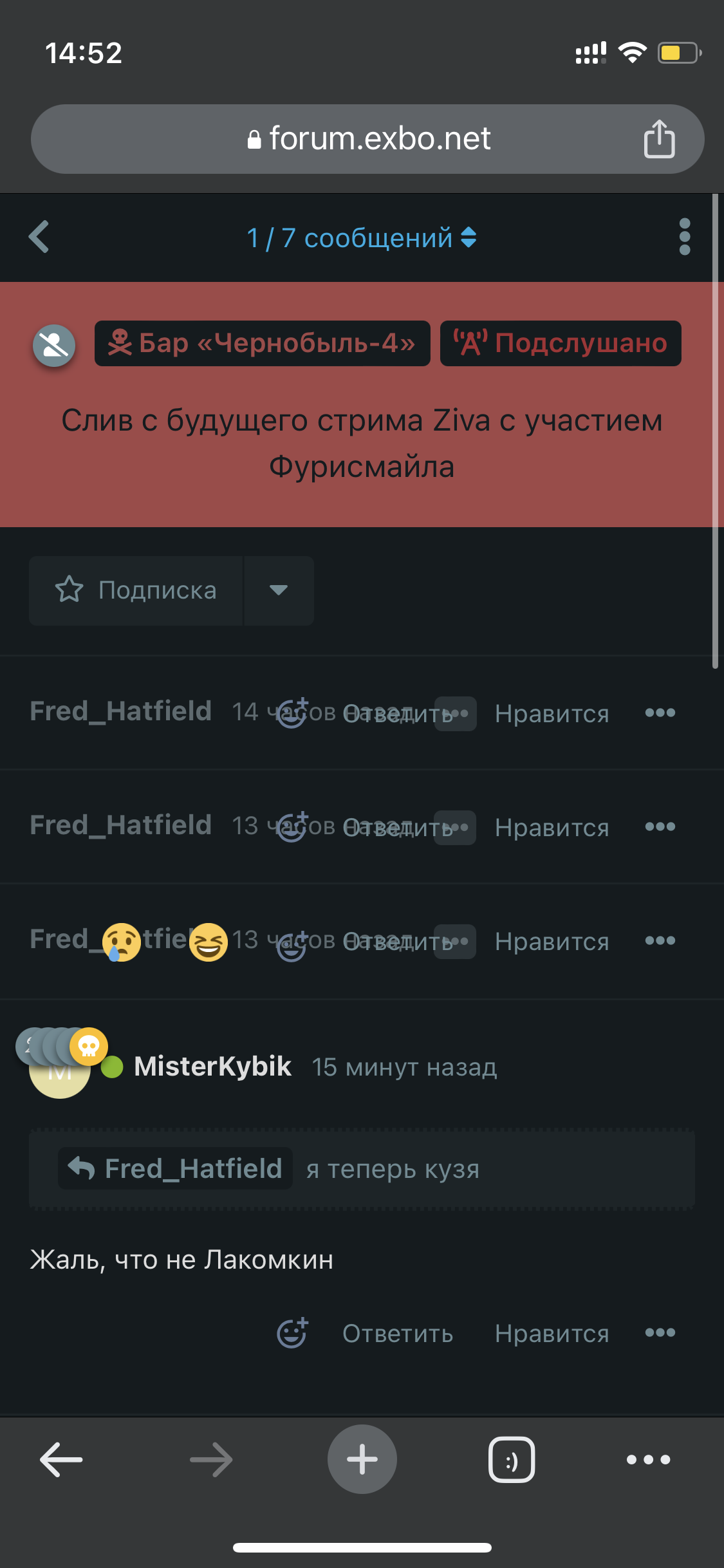Open more options on MisterKybik's post
724x1568 pixels.
point(660,1333)
